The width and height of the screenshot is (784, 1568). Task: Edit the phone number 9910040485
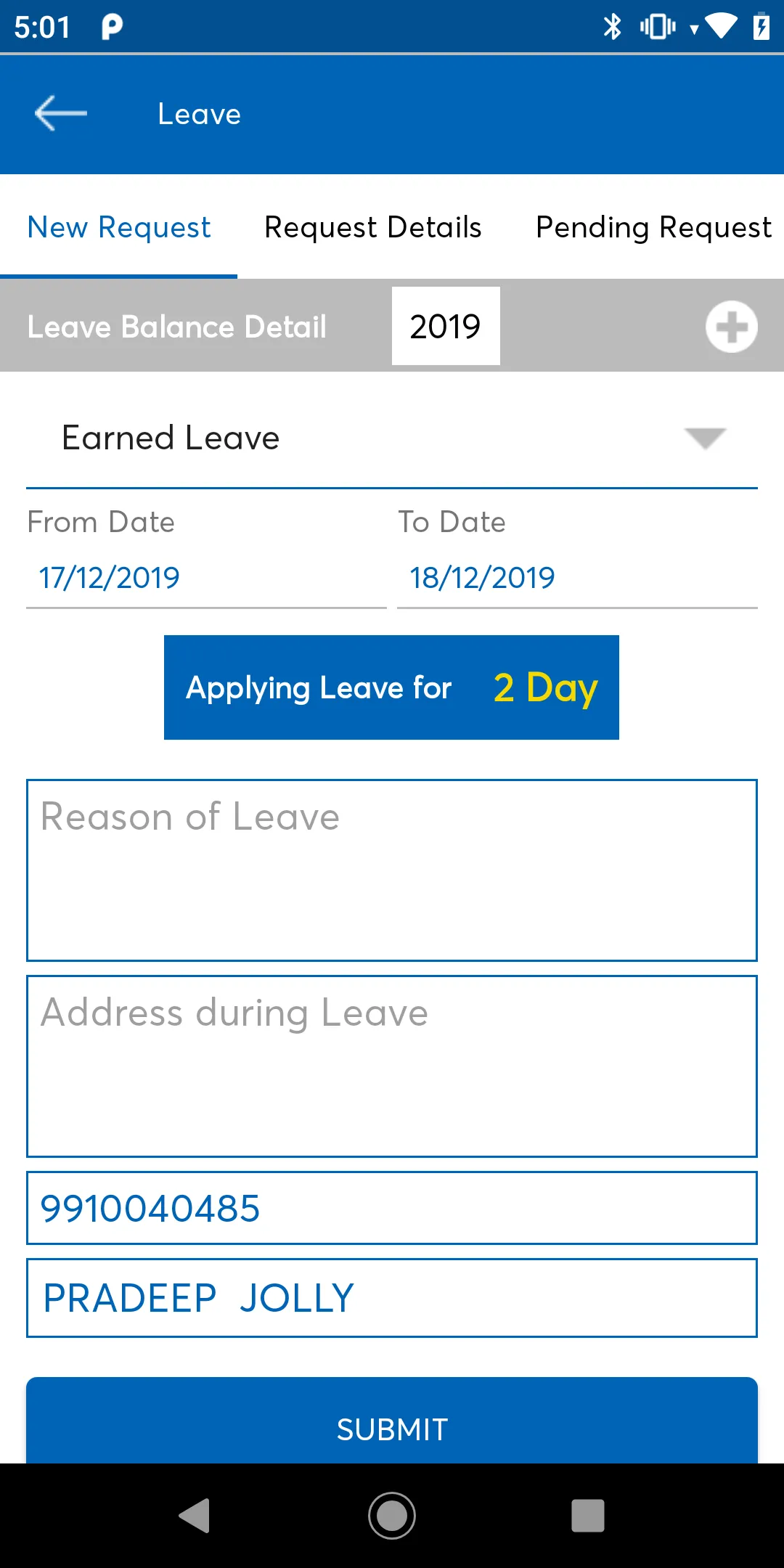pyautogui.click(x=392, y=1208)
